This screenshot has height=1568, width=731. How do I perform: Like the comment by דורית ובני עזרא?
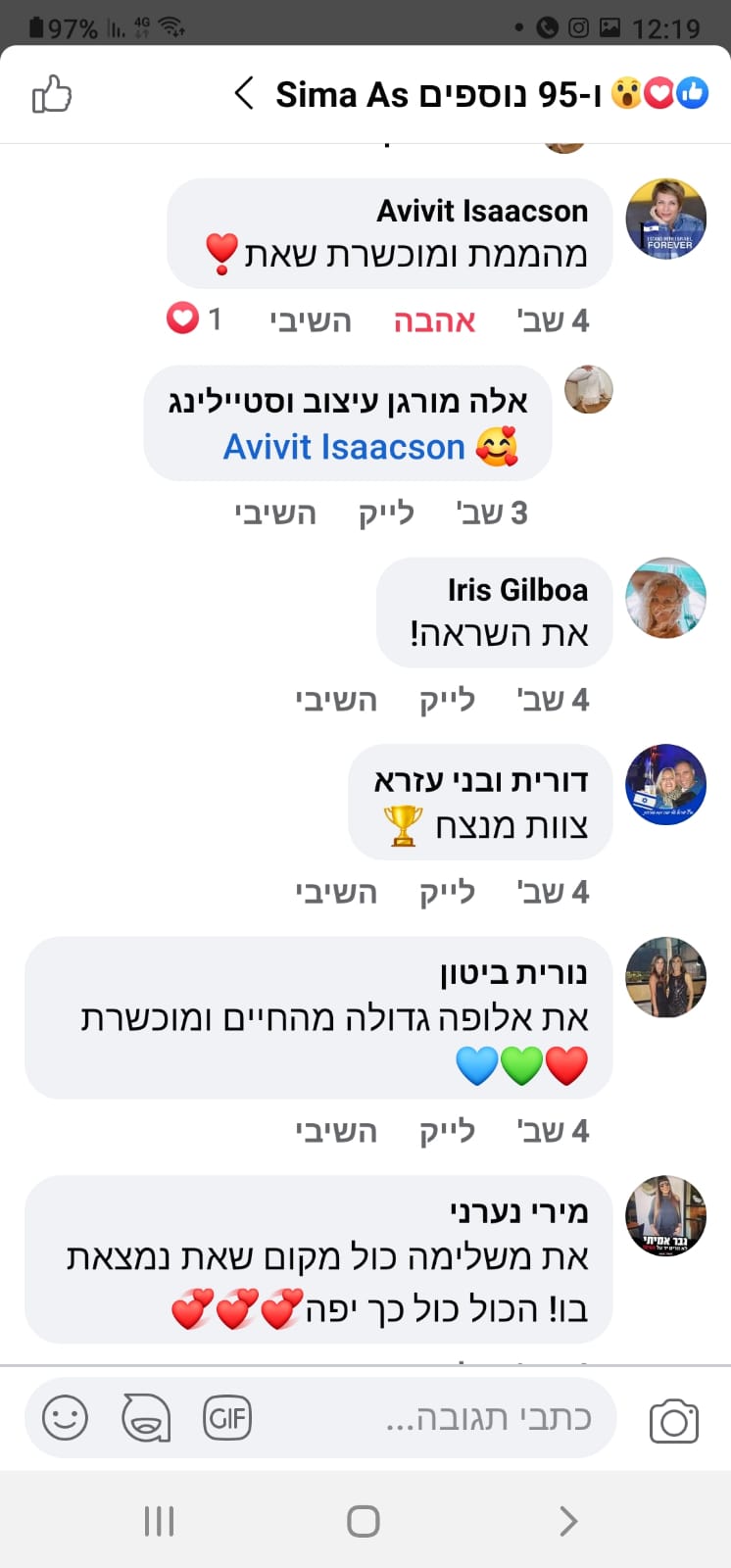pos(447,892)
